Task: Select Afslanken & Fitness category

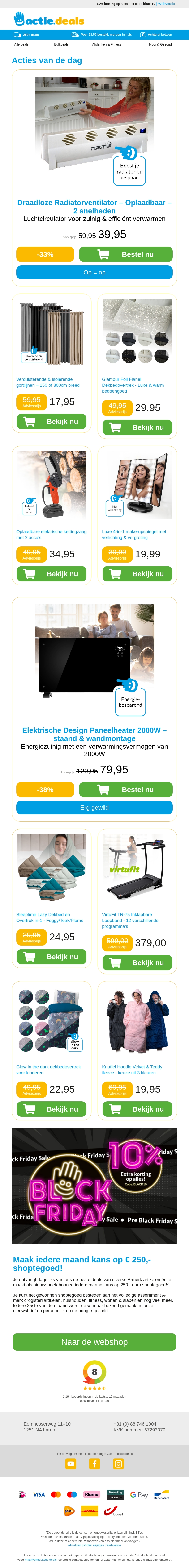Action: point(107,44)
